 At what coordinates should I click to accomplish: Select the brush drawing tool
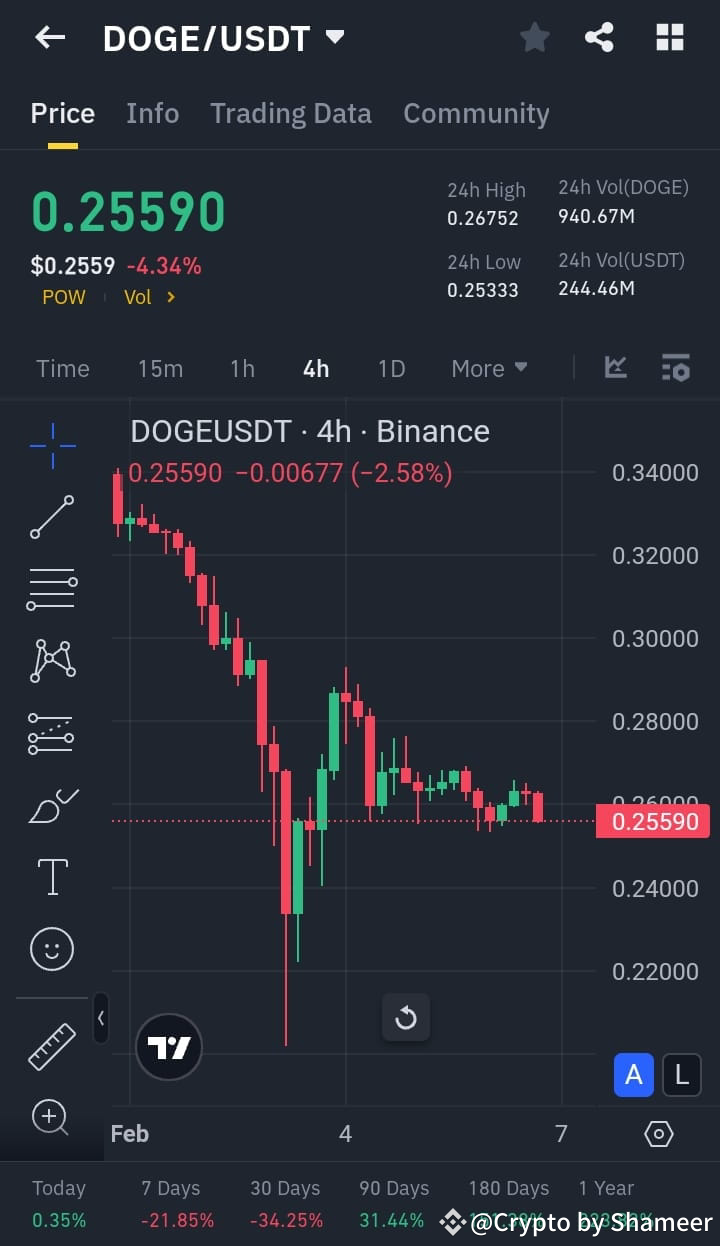51,805
